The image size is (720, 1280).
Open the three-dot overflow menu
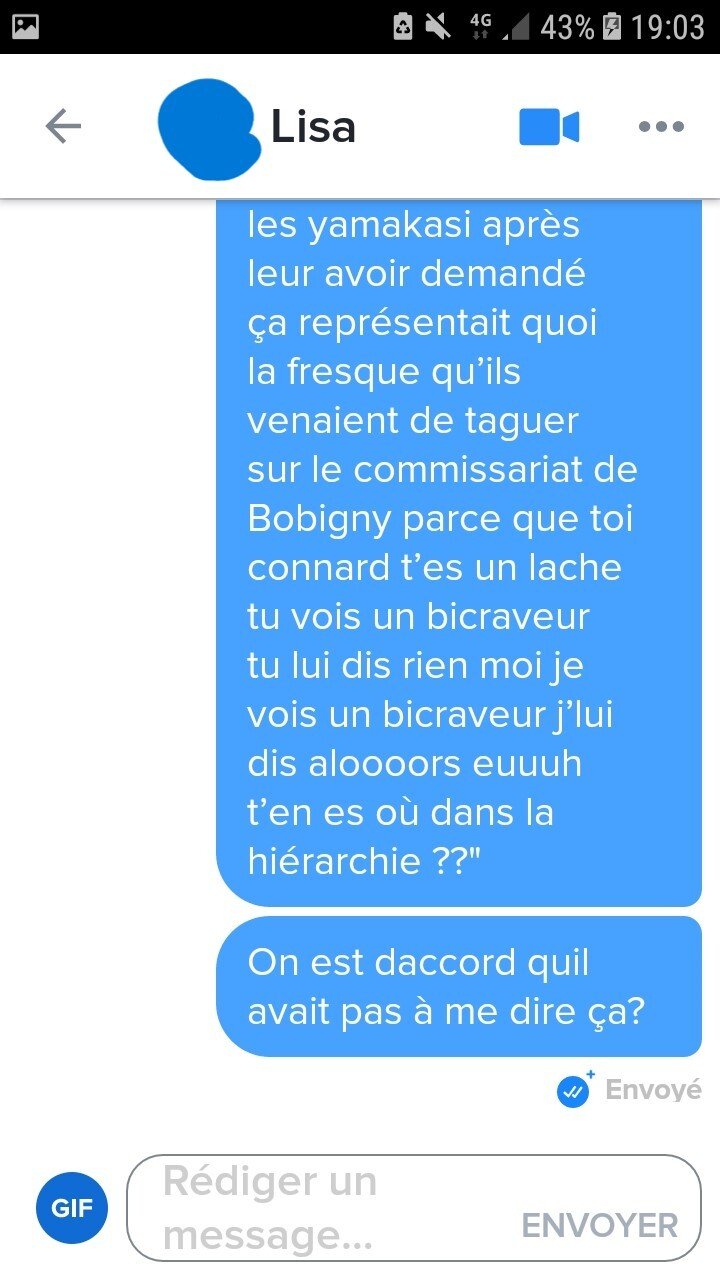pyautogui.click(x=661, y=127)
